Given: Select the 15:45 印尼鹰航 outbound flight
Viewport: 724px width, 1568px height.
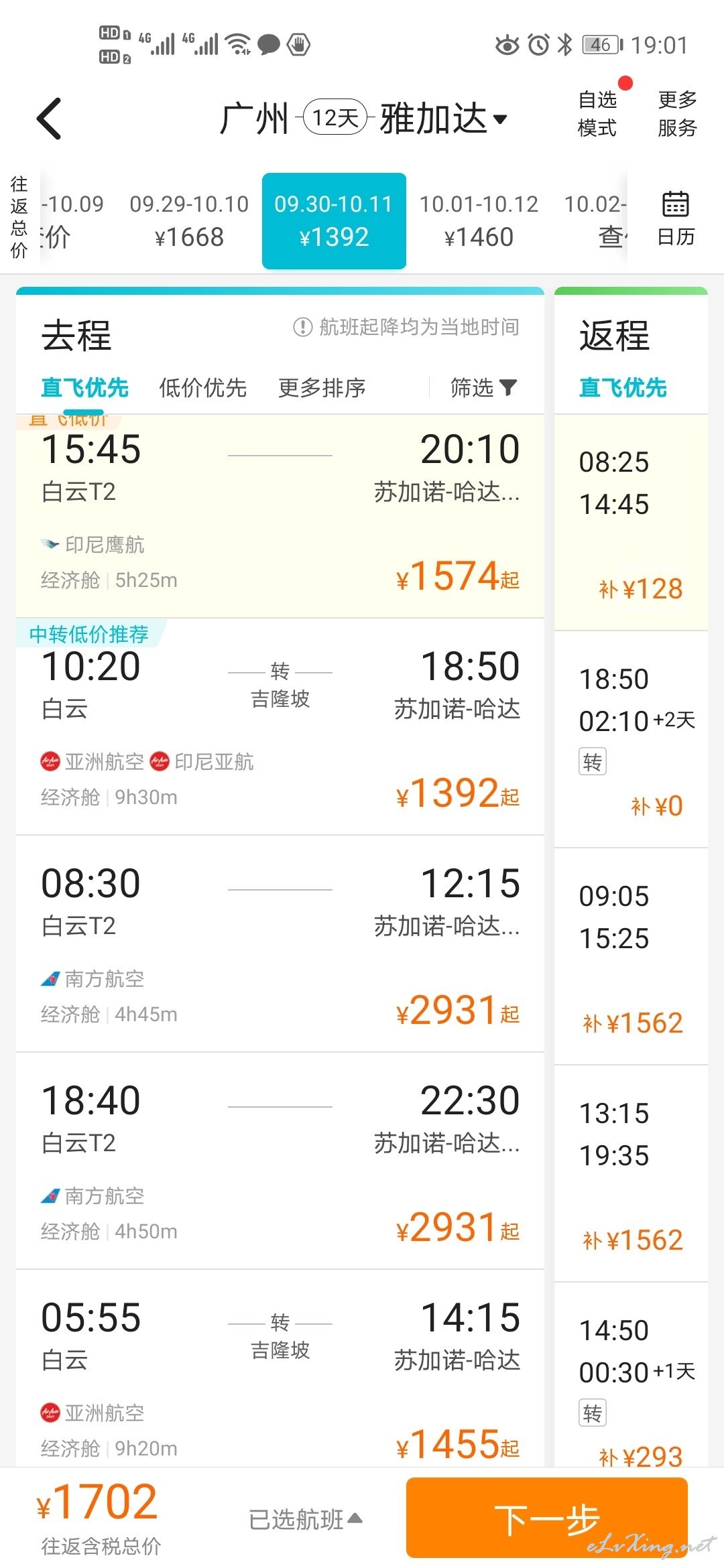Looking at the screenshot, I should (280, 516).
